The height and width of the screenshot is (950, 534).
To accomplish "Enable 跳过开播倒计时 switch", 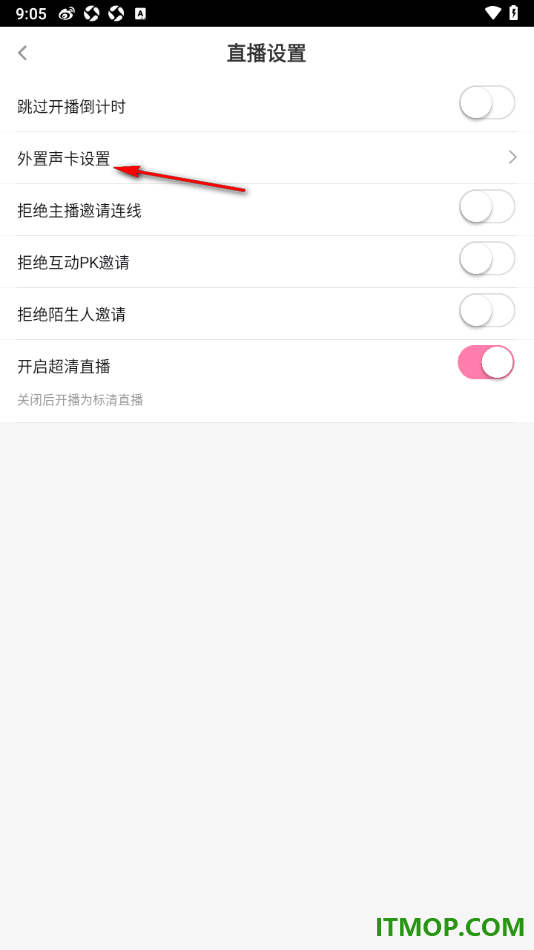I will click(x=487, y=104).
